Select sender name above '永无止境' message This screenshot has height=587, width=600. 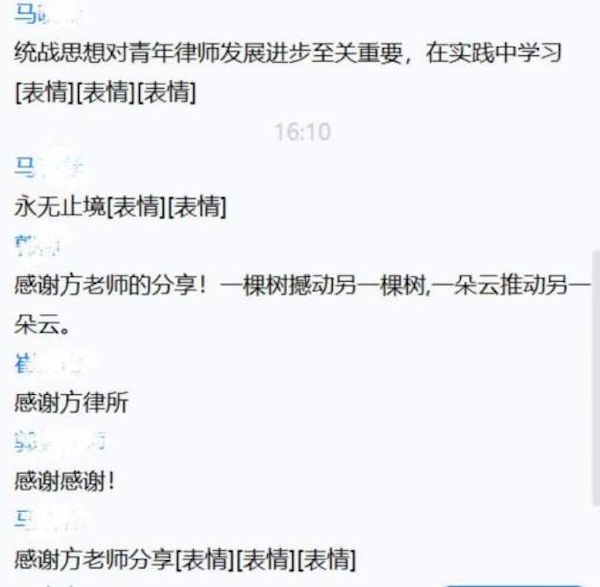click(47, 167)
